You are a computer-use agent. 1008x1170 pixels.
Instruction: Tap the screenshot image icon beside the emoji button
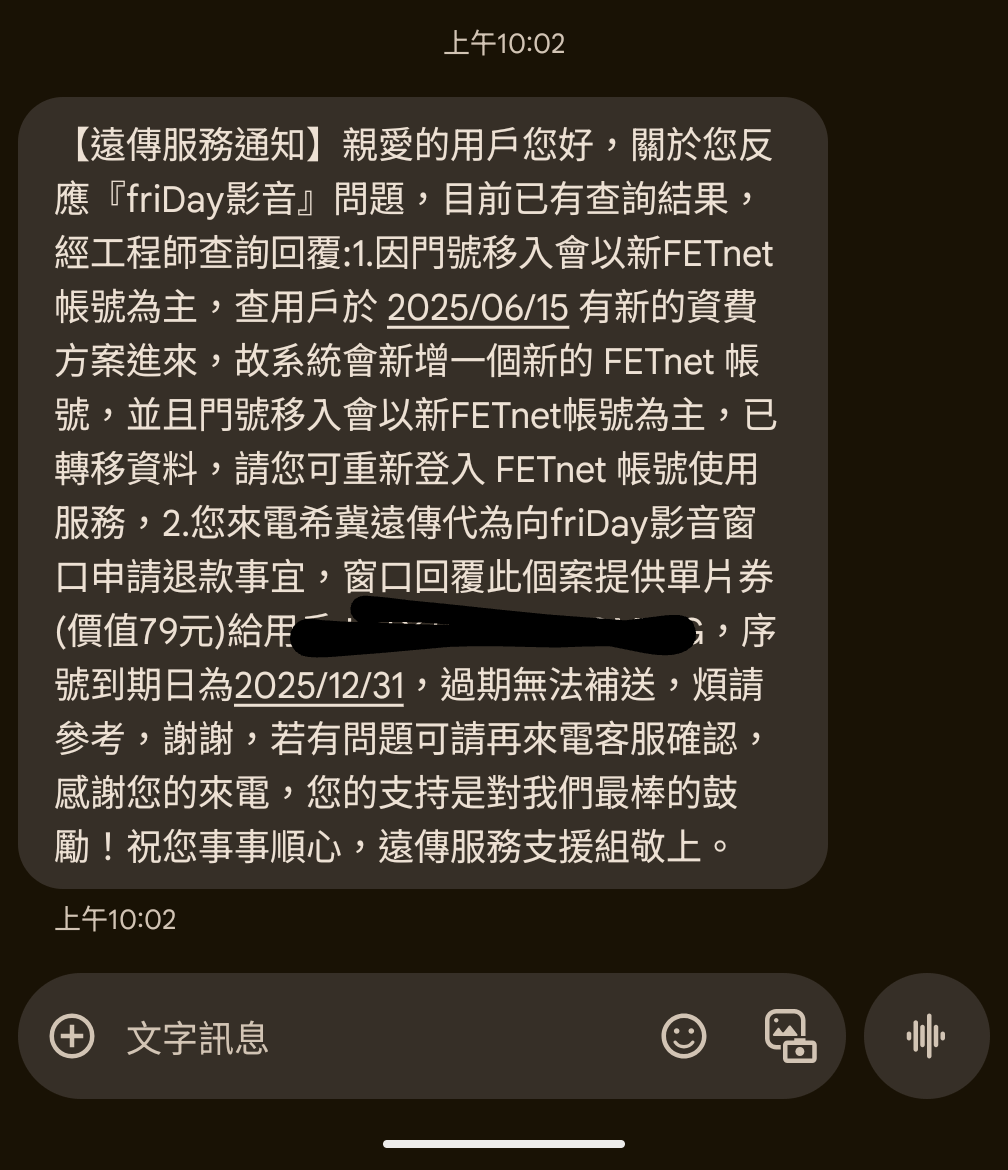point(792,1037)
